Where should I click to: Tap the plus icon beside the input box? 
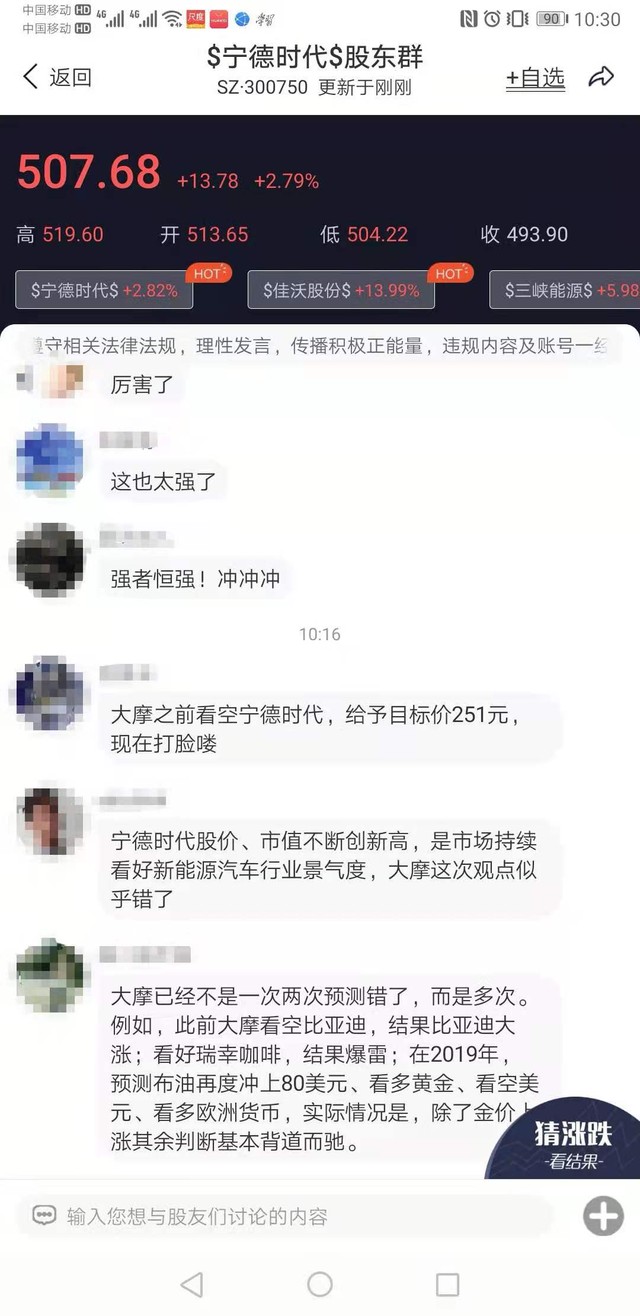pos(603,1217)
